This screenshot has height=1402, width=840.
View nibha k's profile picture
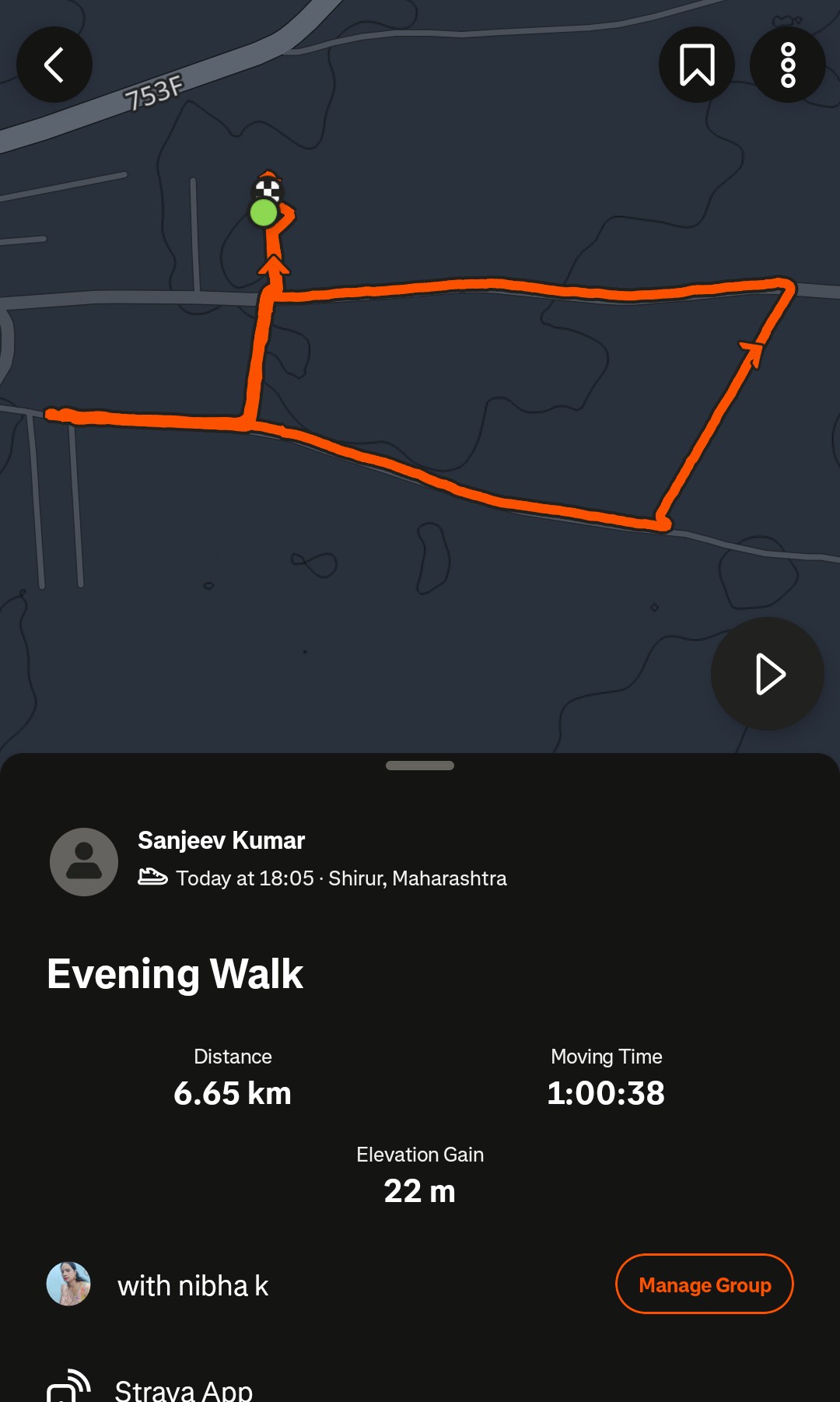68,1285
